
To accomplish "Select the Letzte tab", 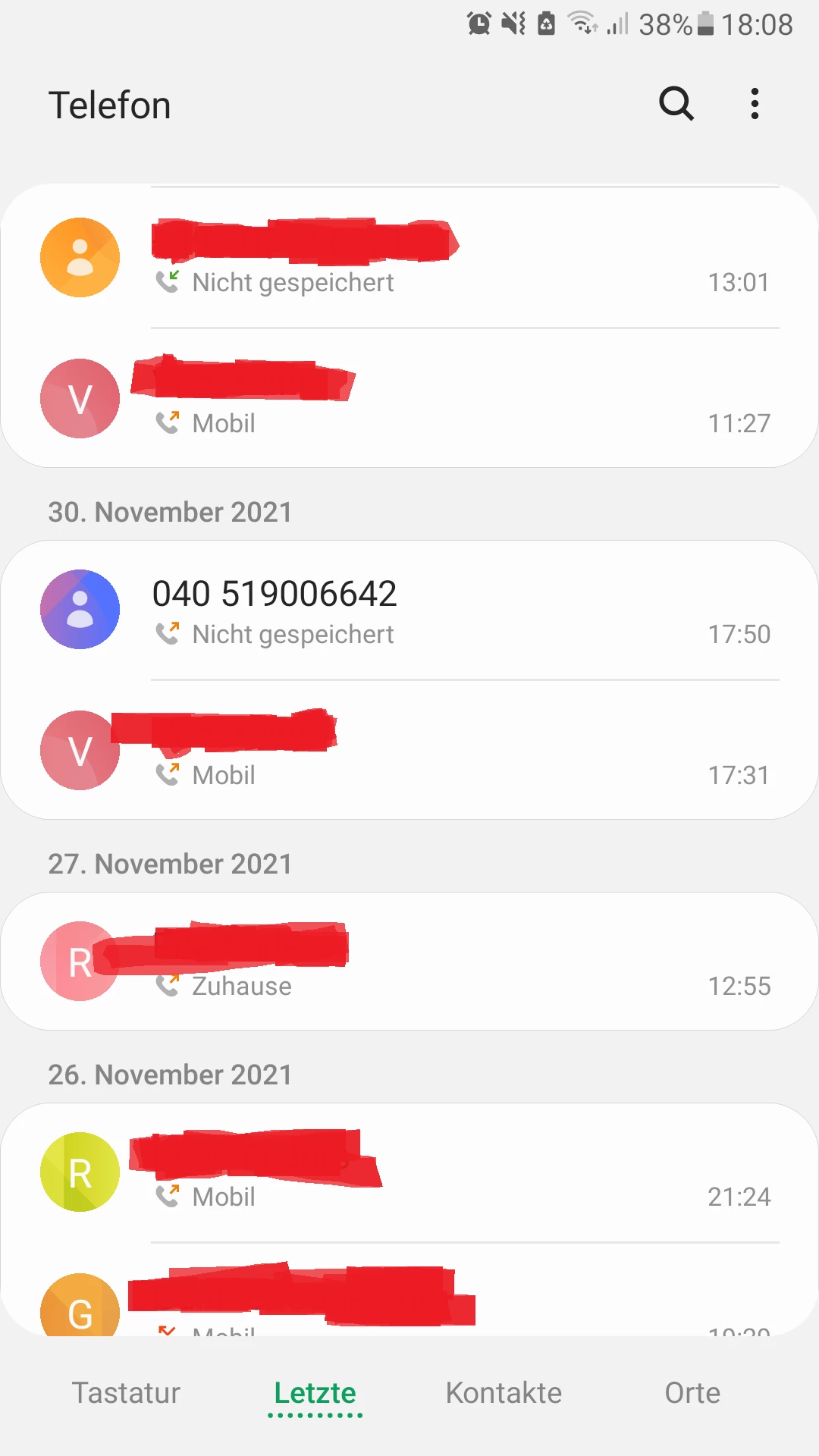I will click(x=315, y=1393).
